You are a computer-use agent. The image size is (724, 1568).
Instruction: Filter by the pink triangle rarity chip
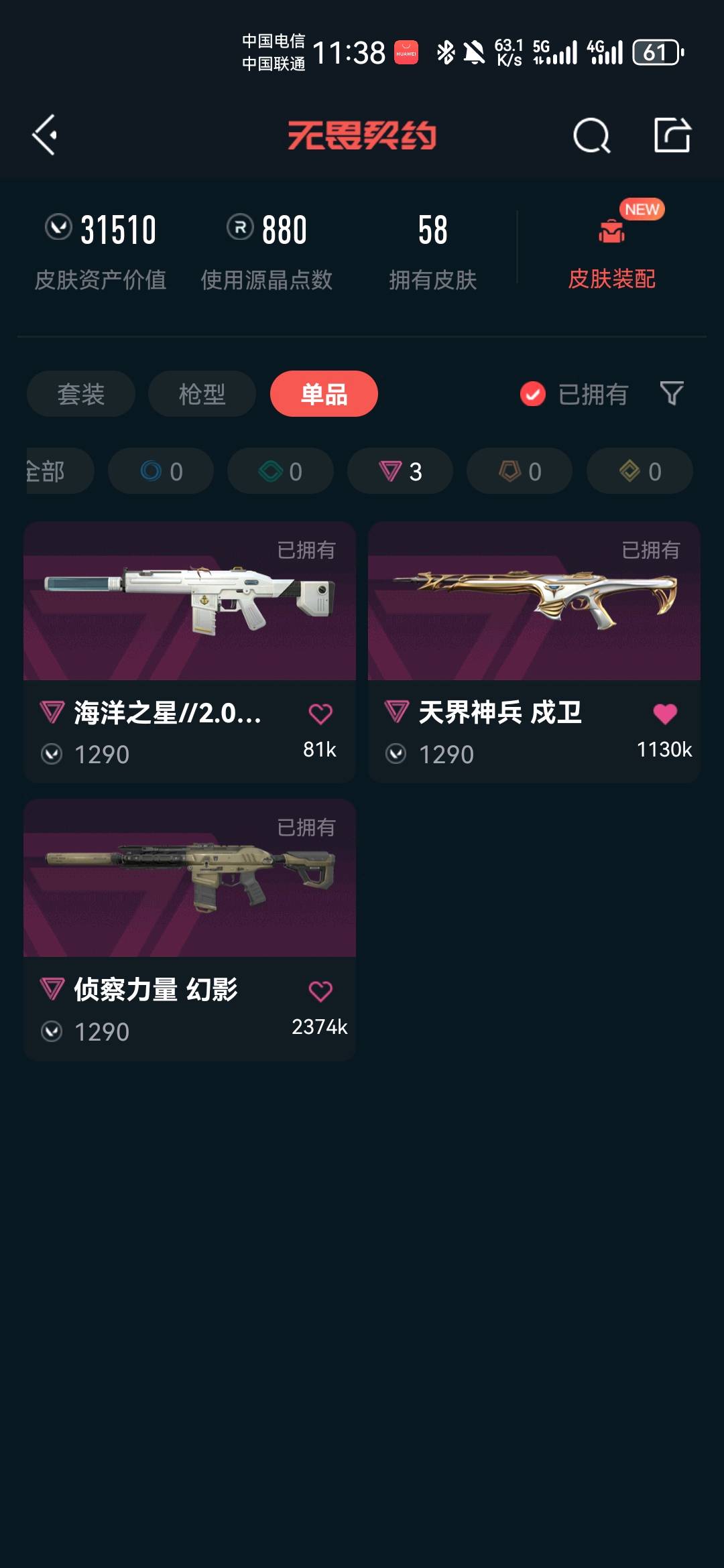point(400,471)
